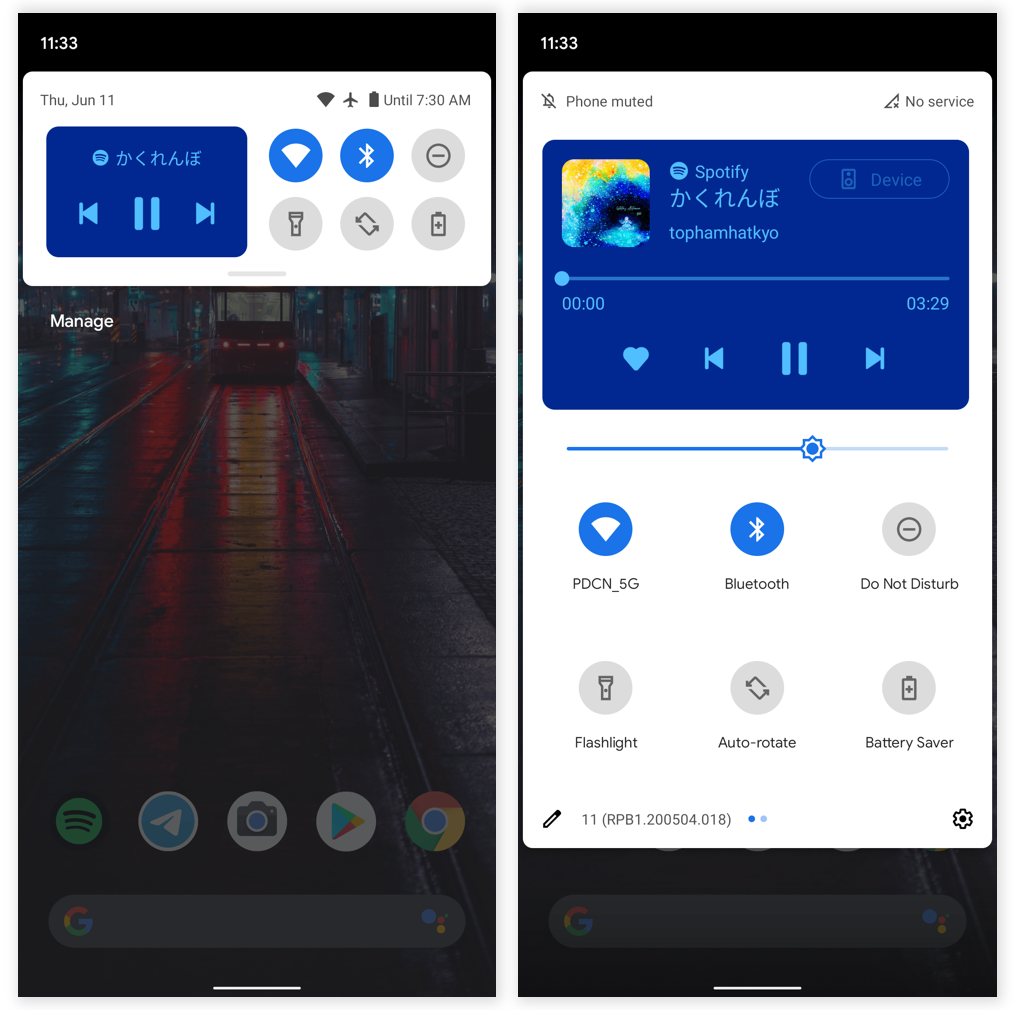Image resolution: width=1014 pixels, height=1010 pixels.
Task: Launch the Telegram app from the dock
Action: coord(168,822)
